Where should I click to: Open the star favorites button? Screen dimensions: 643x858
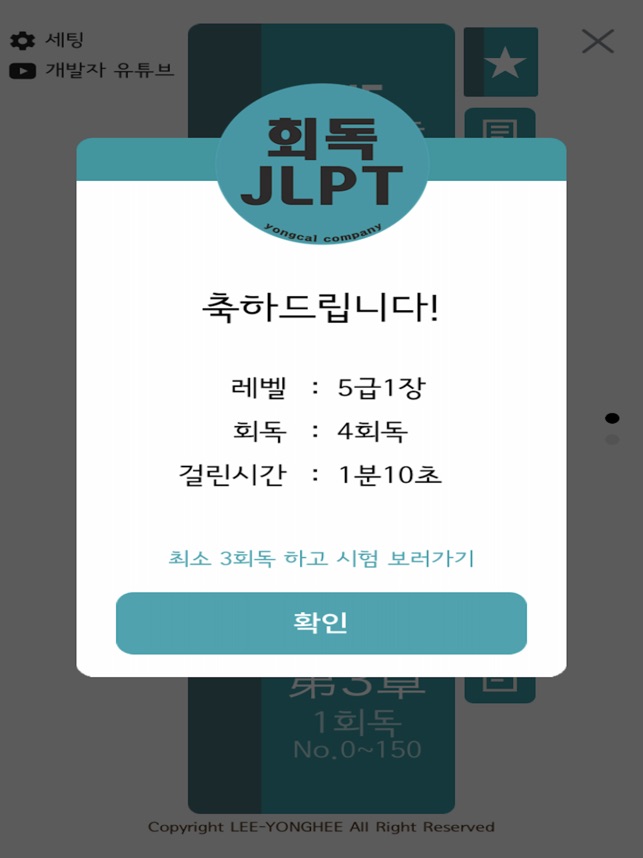pos(504,63)
